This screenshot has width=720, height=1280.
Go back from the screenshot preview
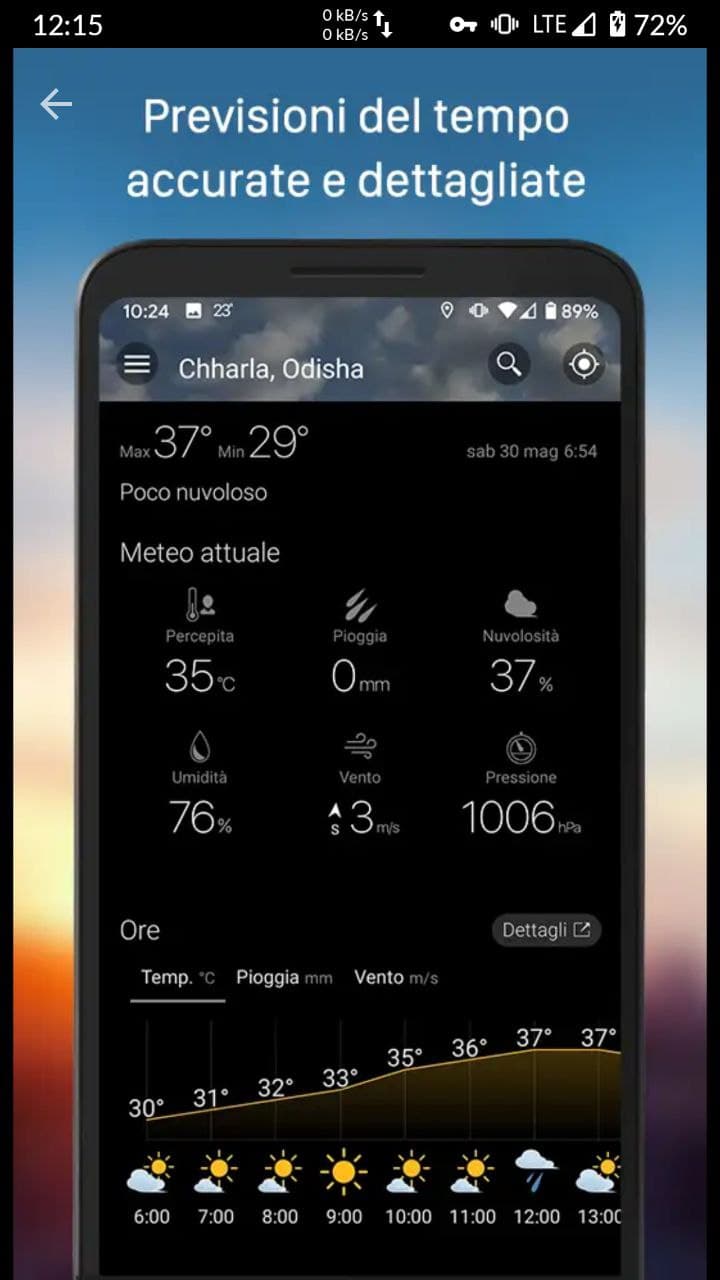(x=56, y=104)
